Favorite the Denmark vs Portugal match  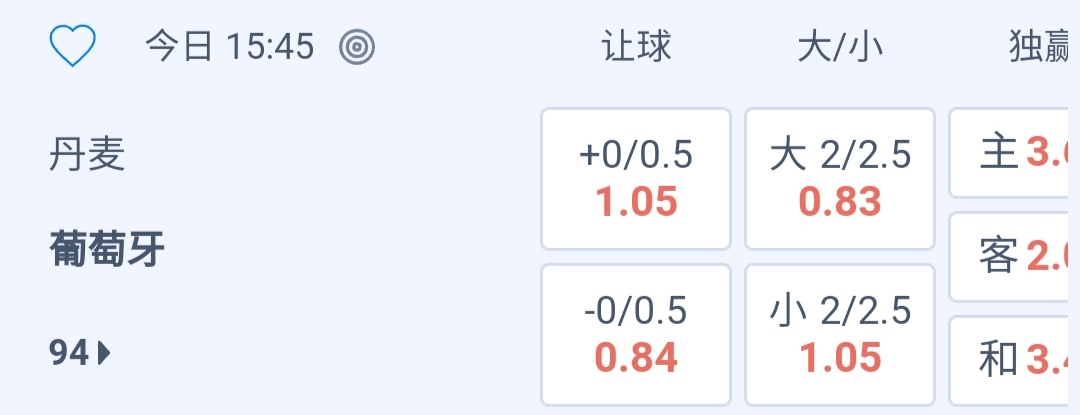coord(72,46)
